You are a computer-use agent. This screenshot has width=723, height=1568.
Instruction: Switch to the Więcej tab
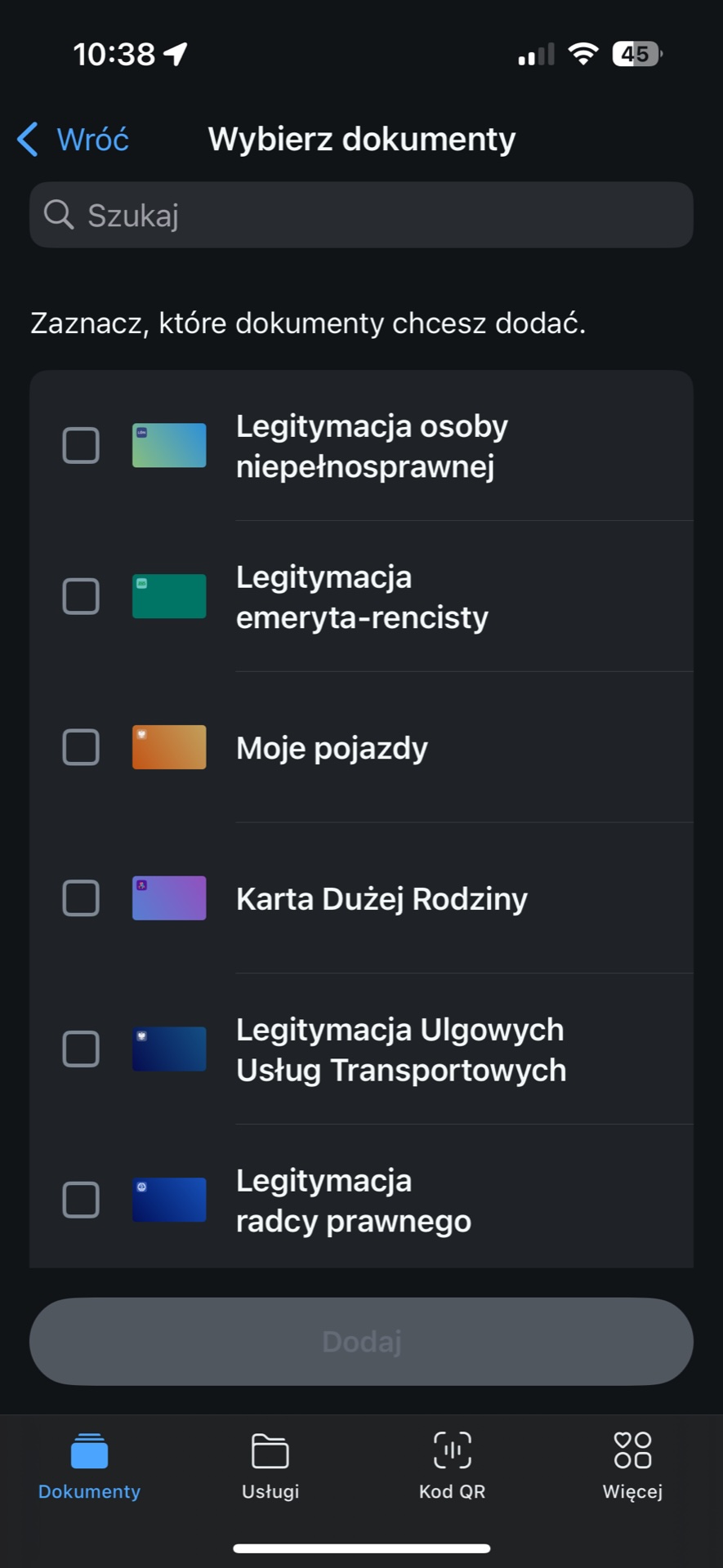click(632, 1466)
